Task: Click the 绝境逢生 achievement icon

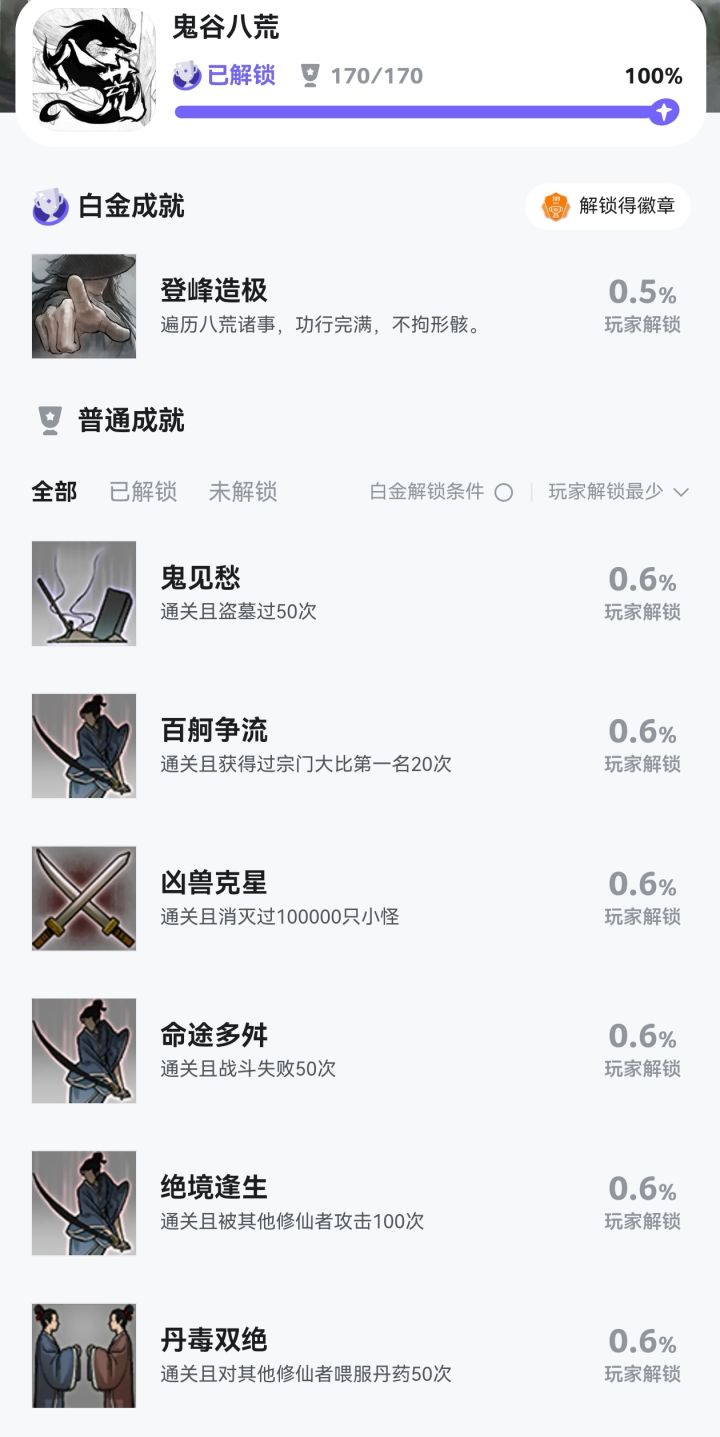Action: [x=84, y=1201]
